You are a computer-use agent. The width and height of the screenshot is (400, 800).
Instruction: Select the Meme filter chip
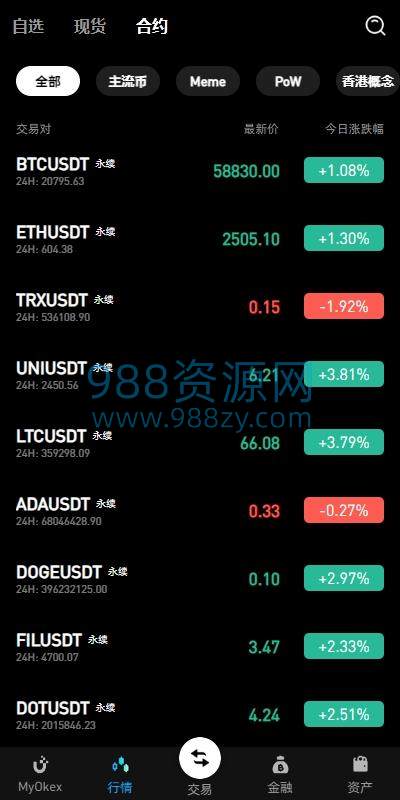[208, 81]
